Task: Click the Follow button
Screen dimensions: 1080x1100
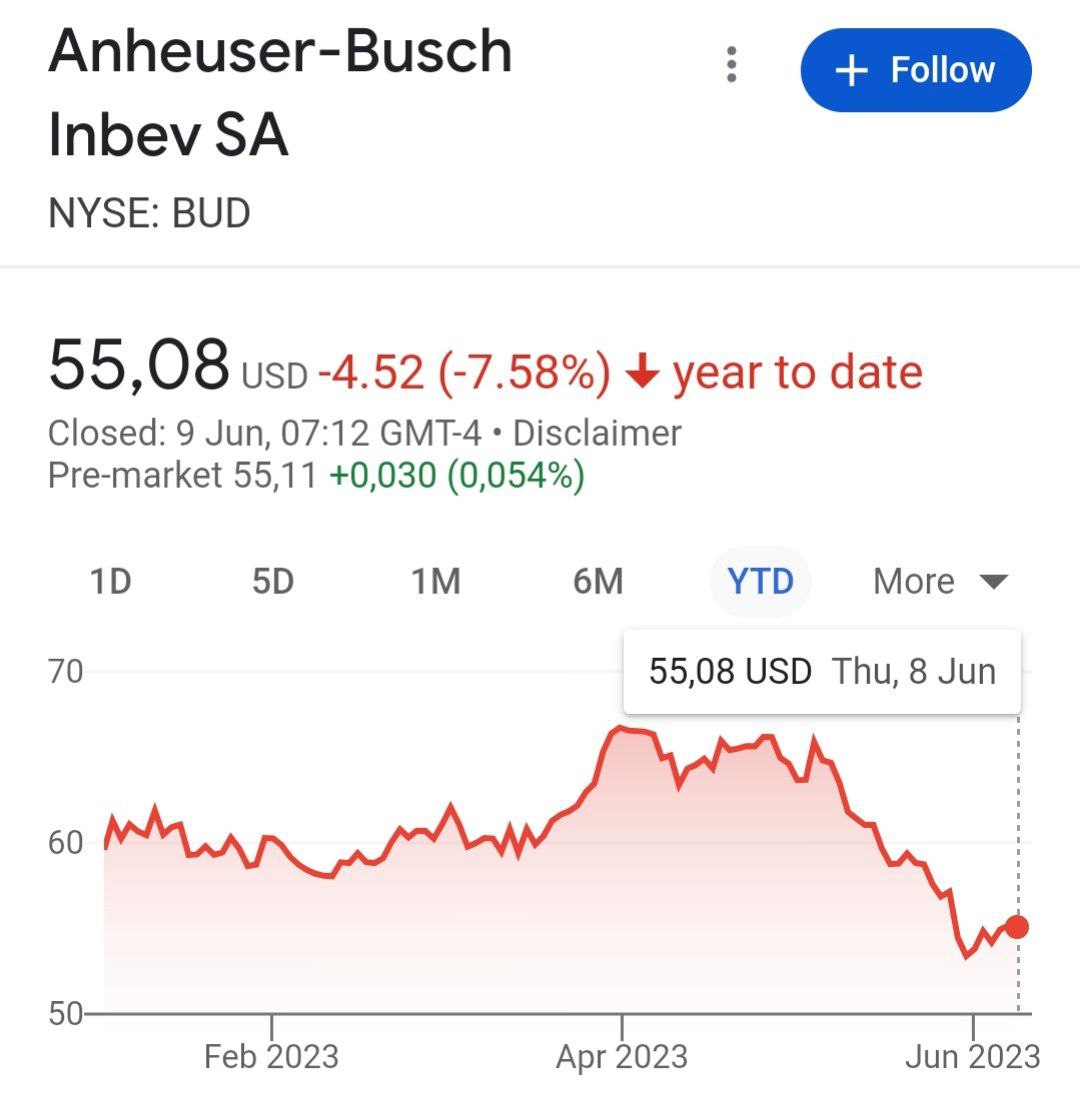Action: click(915, 70)
